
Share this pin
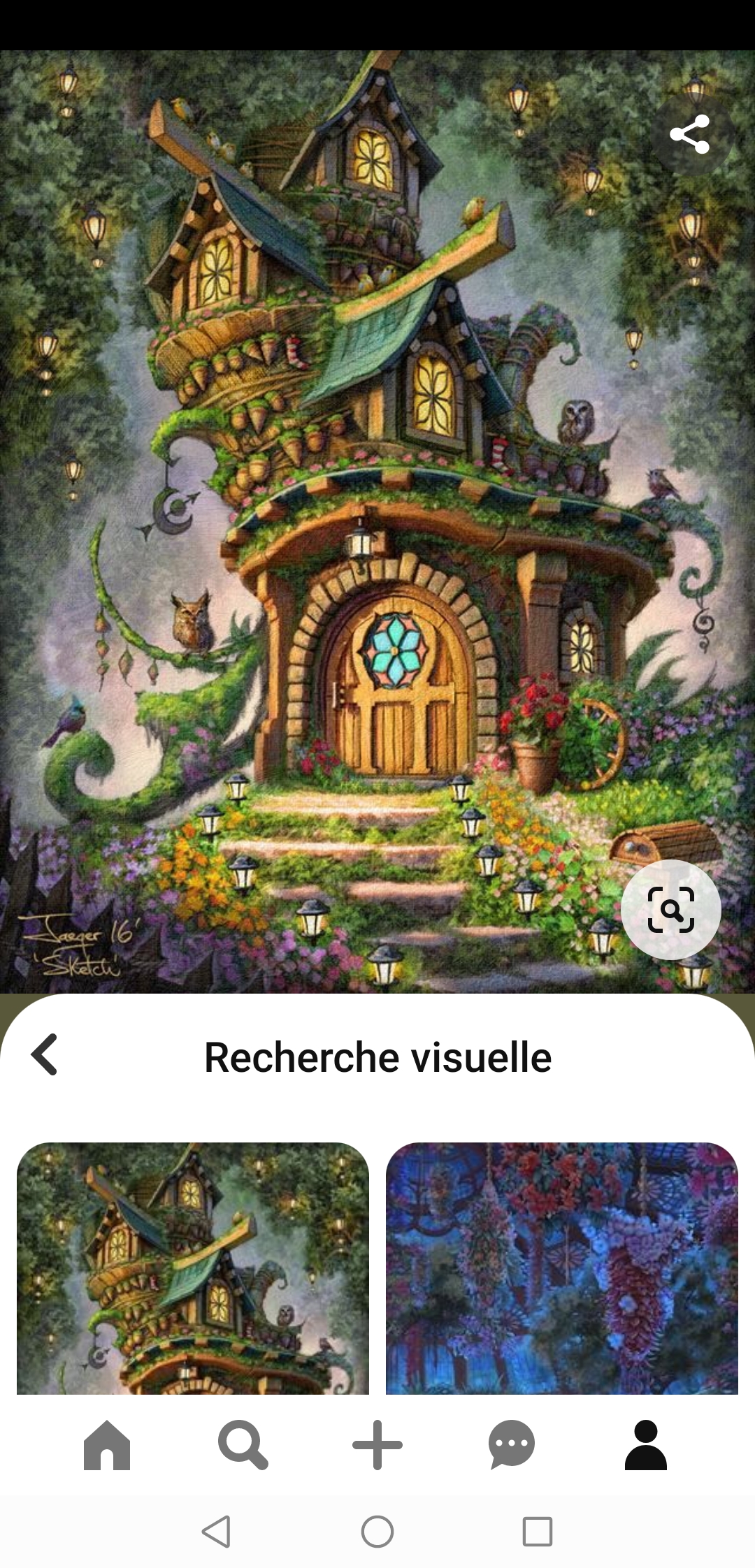coord(689,134)
